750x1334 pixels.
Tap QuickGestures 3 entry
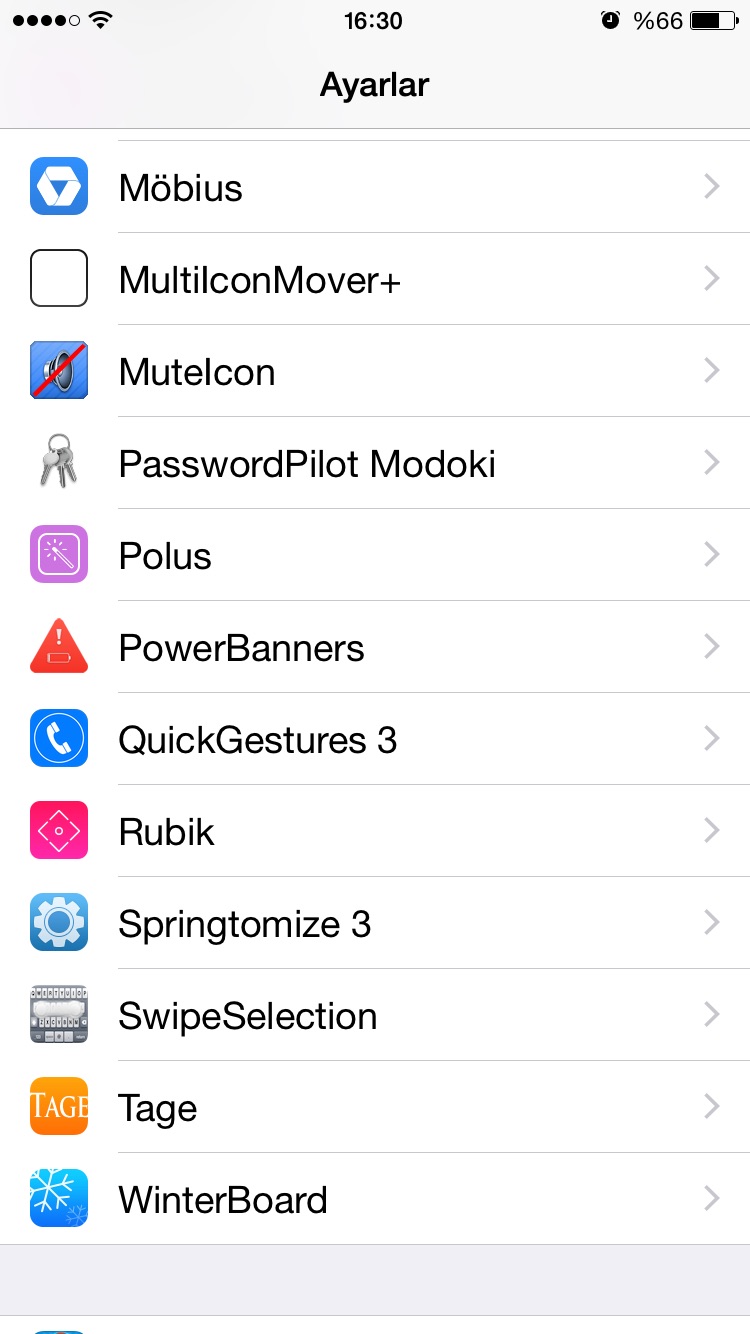(375, 739)
